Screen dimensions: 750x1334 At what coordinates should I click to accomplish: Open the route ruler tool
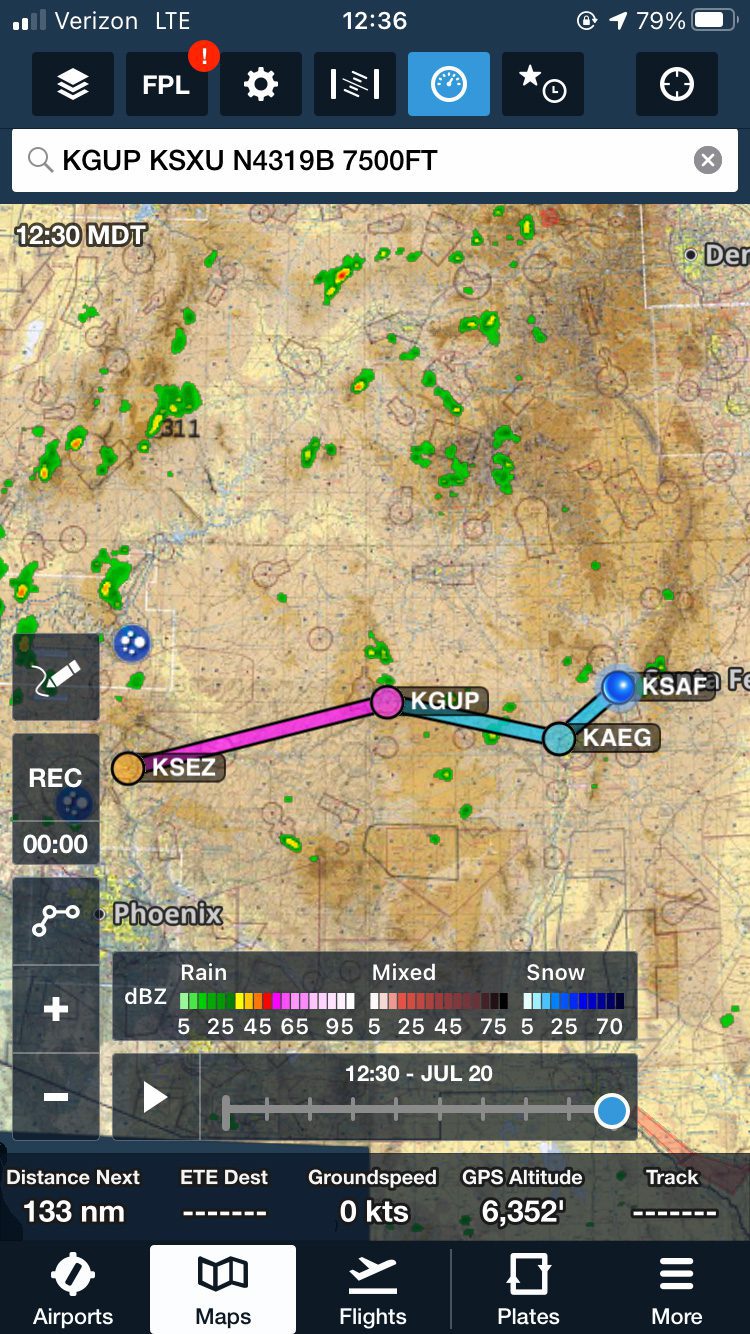coord(56,921)
